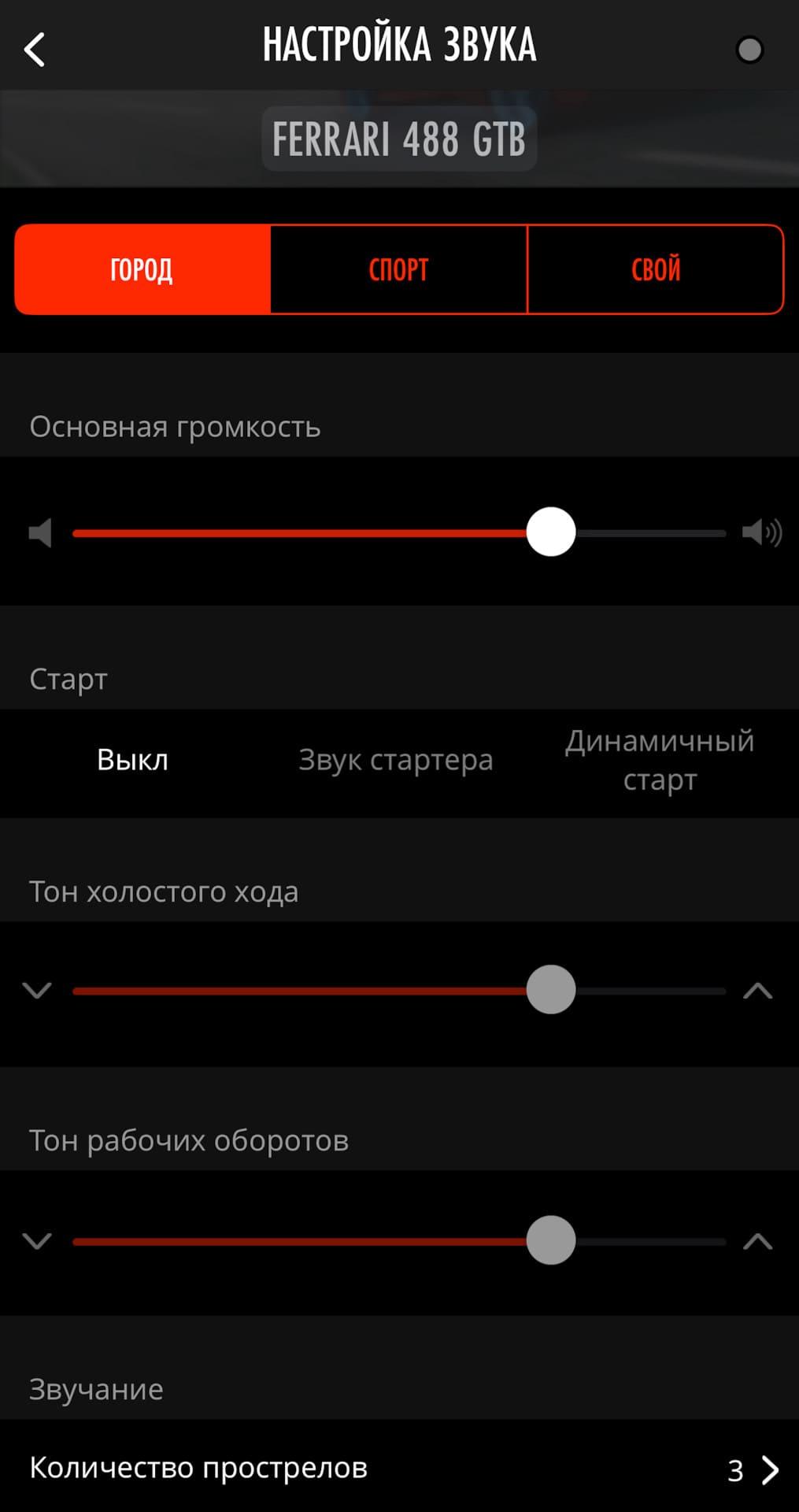Switch to the СВОЙ mode tab

(x=655, y=269)
